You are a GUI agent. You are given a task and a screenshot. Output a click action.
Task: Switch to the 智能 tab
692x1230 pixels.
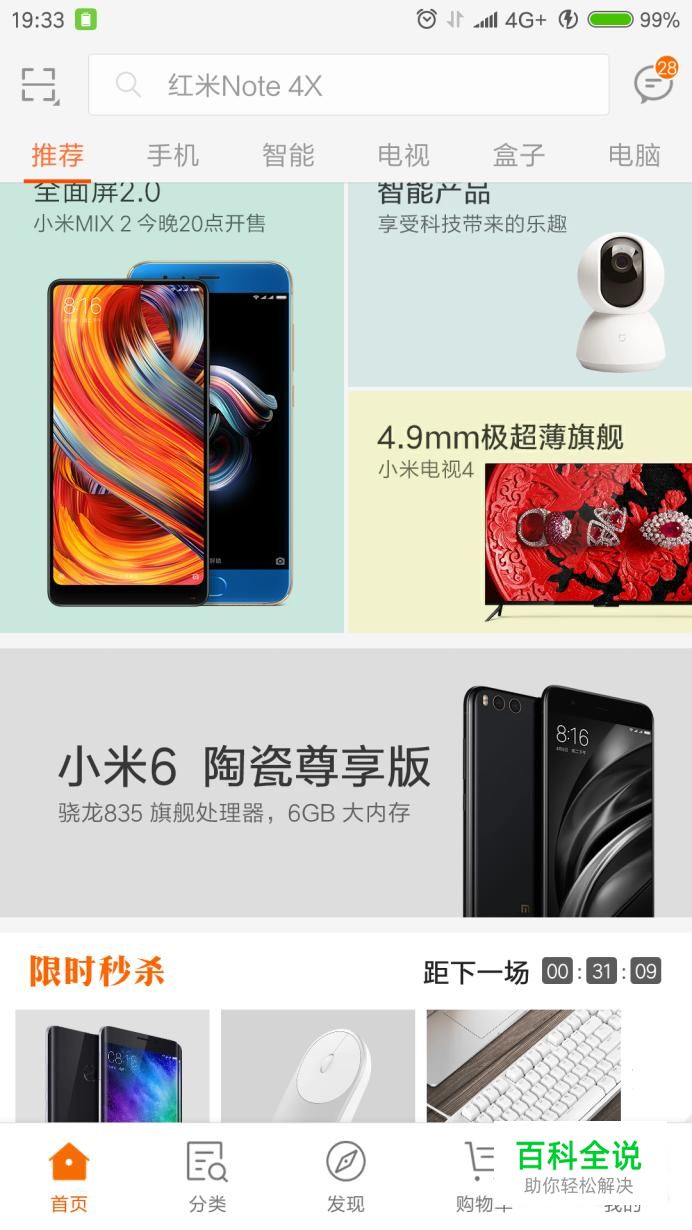[288, 155]
